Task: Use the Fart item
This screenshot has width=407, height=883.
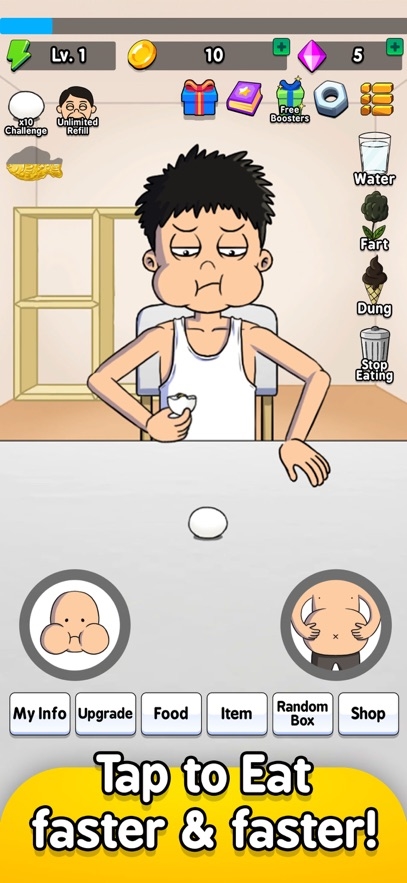Action: click(x=374, y=222)
